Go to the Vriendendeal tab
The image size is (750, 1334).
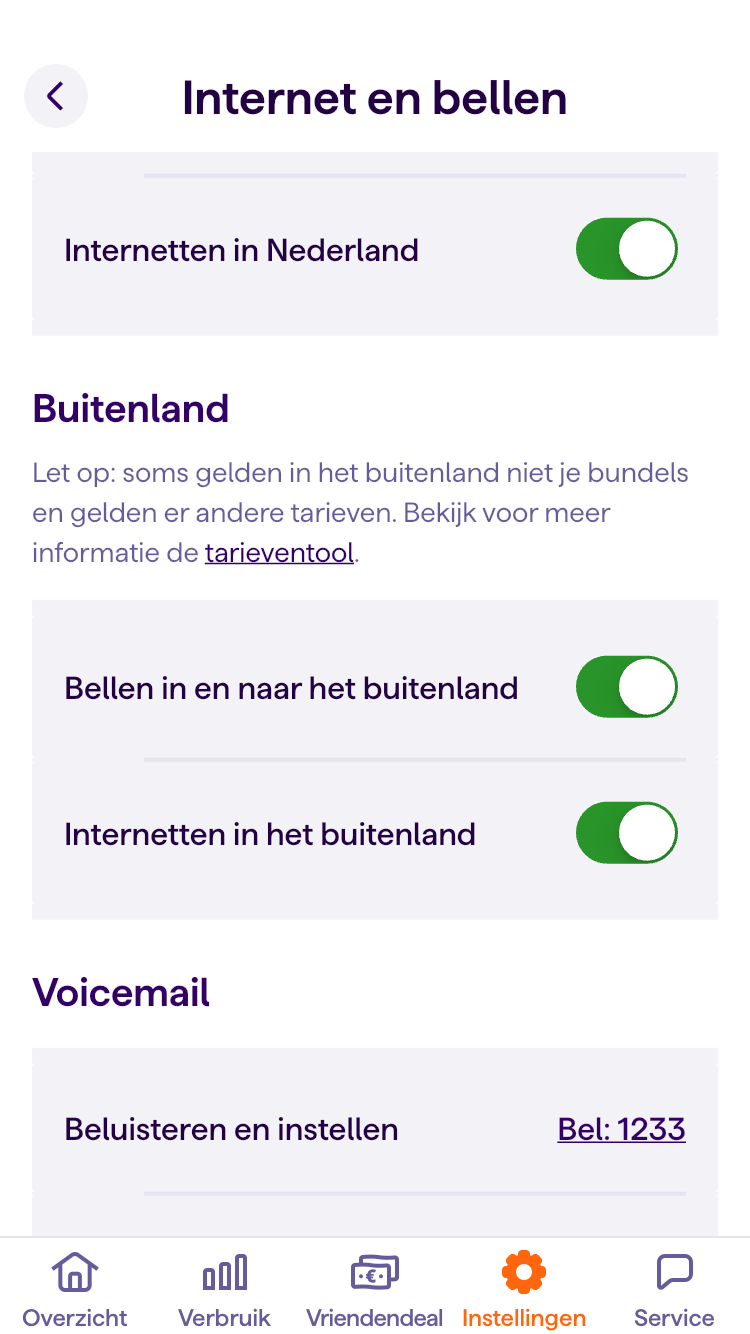(375, 1290)
